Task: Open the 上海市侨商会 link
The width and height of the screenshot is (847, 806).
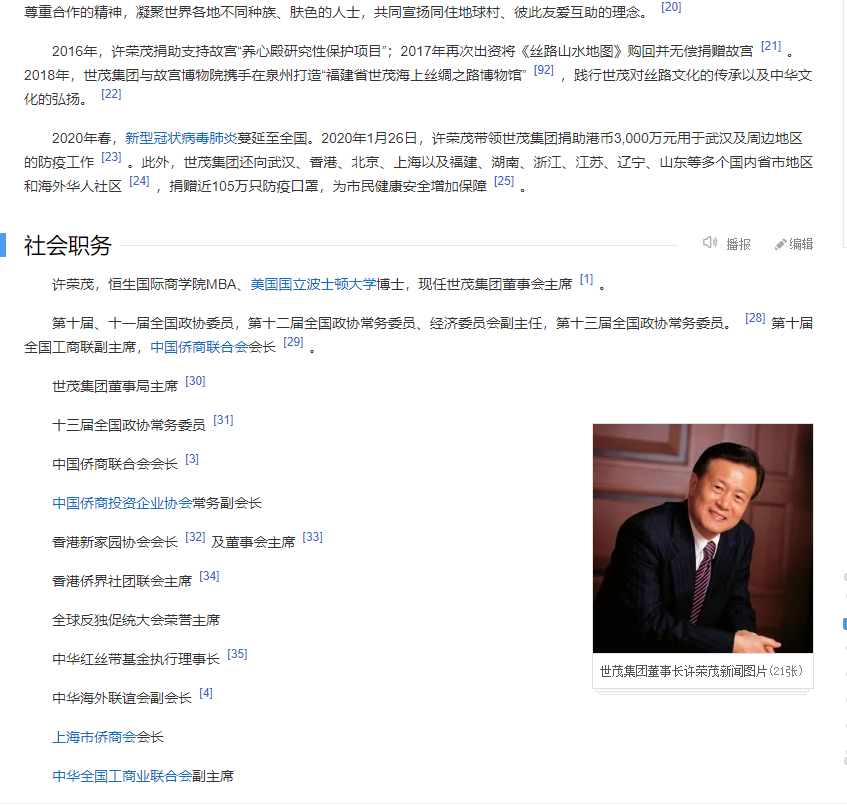Action: [x=108, y=737]
